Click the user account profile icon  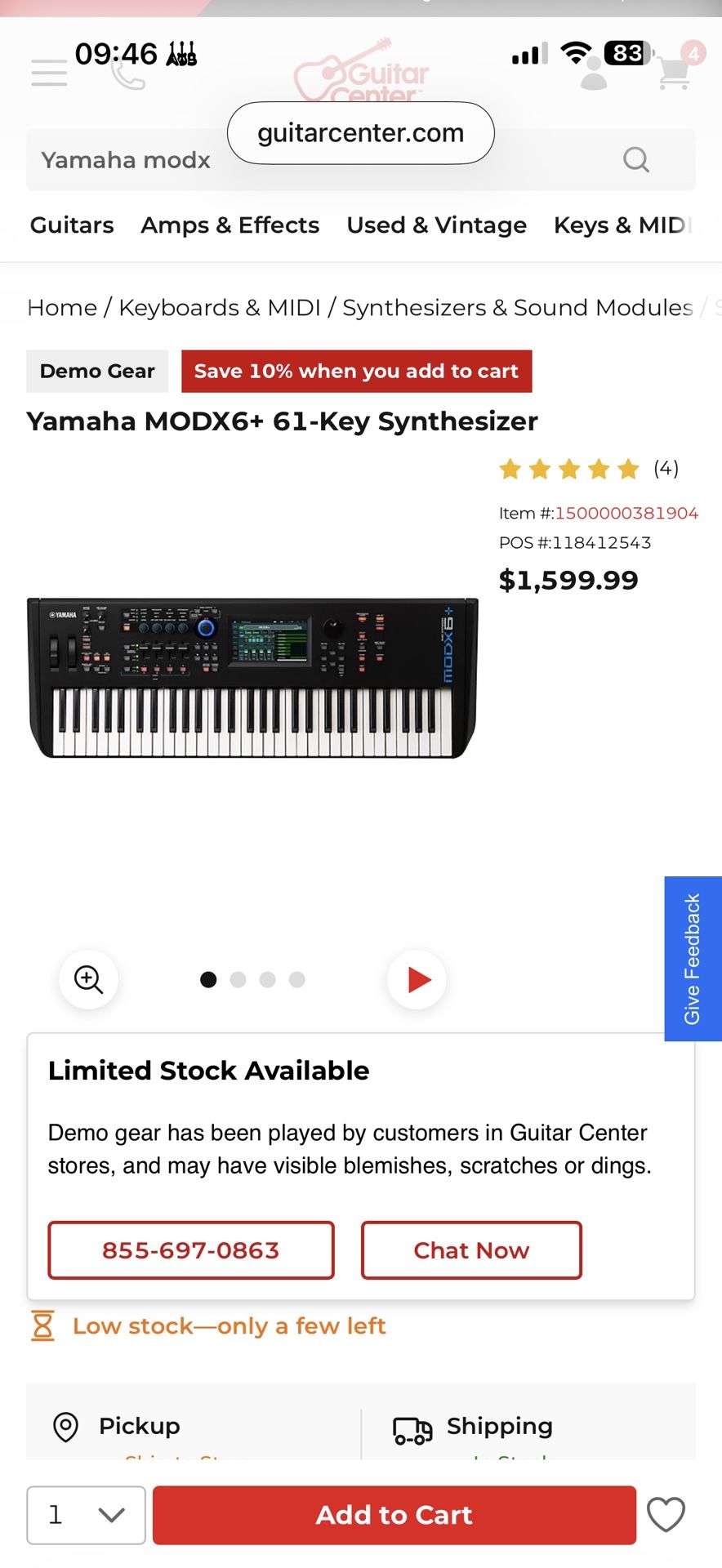(593, 73)
